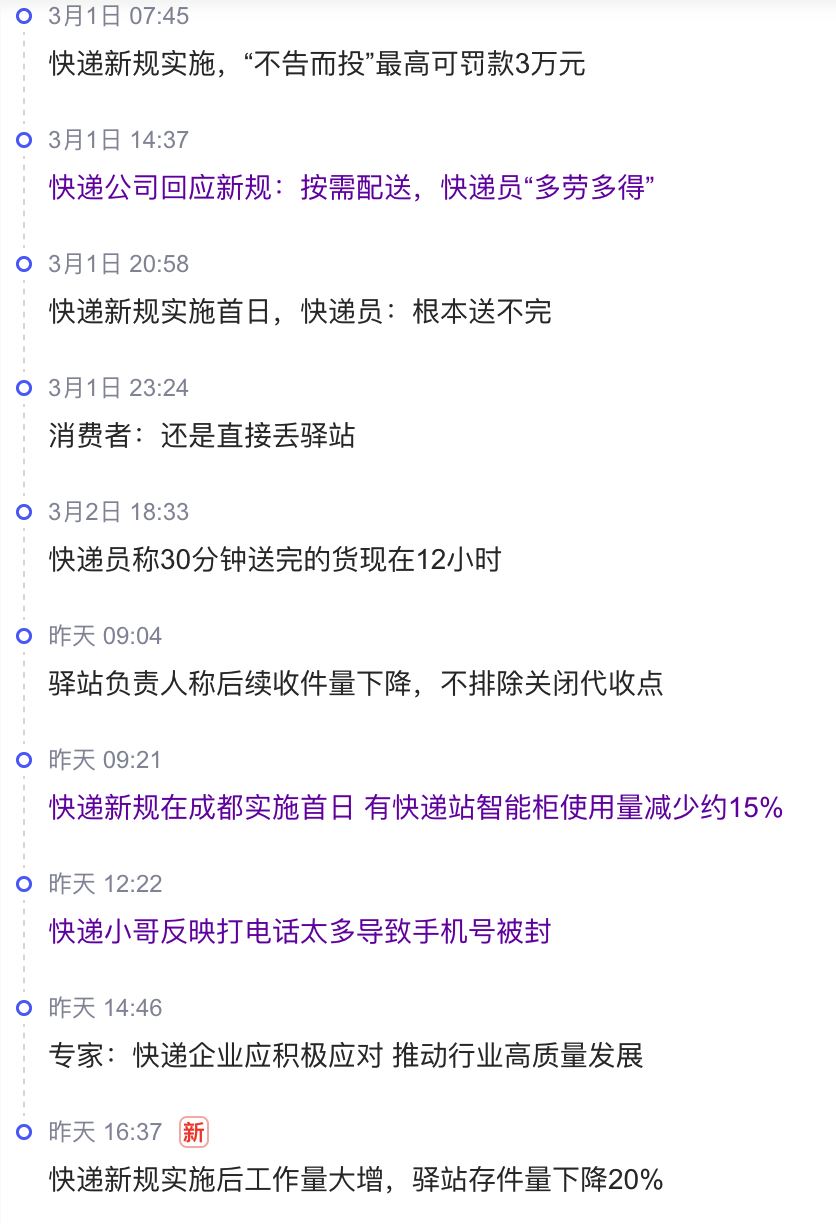This screenshot has height=1224, width=836.
Task: Click the timeline dot beside 昨天 12:22
Action: pos(22,884)
